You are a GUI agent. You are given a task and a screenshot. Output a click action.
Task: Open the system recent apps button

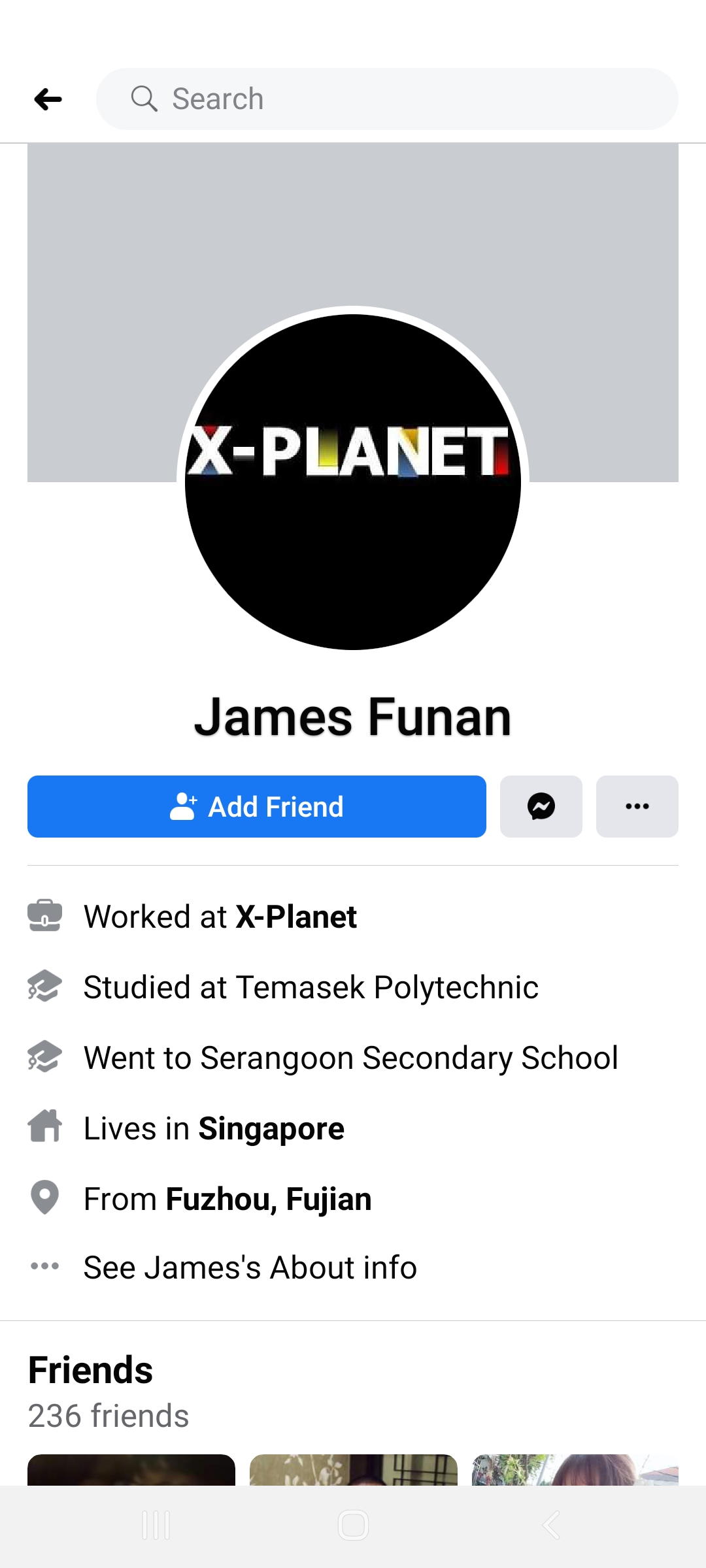[156, 1525]
